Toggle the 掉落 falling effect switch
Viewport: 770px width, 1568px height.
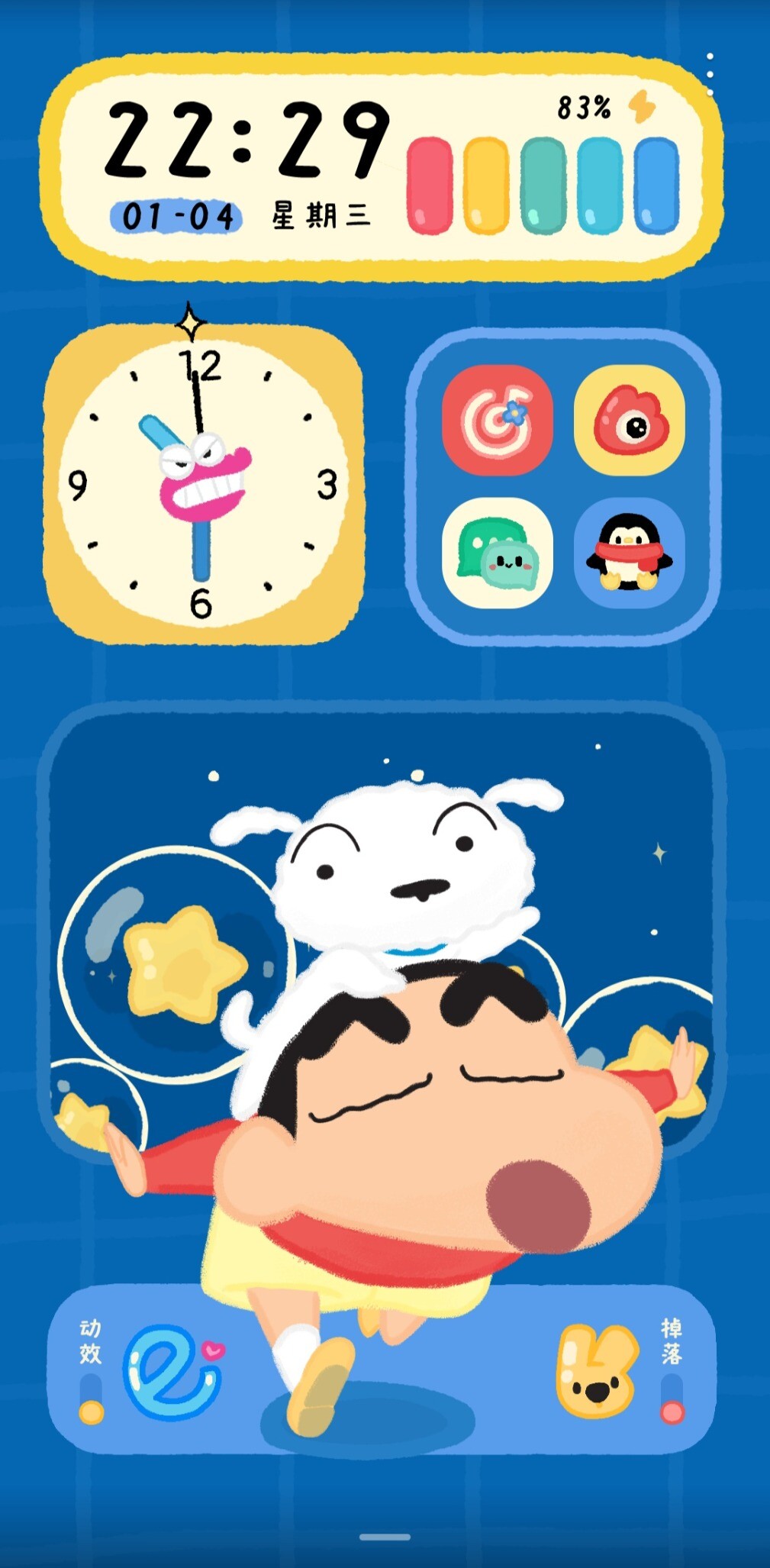click(x=672, y=1399)
